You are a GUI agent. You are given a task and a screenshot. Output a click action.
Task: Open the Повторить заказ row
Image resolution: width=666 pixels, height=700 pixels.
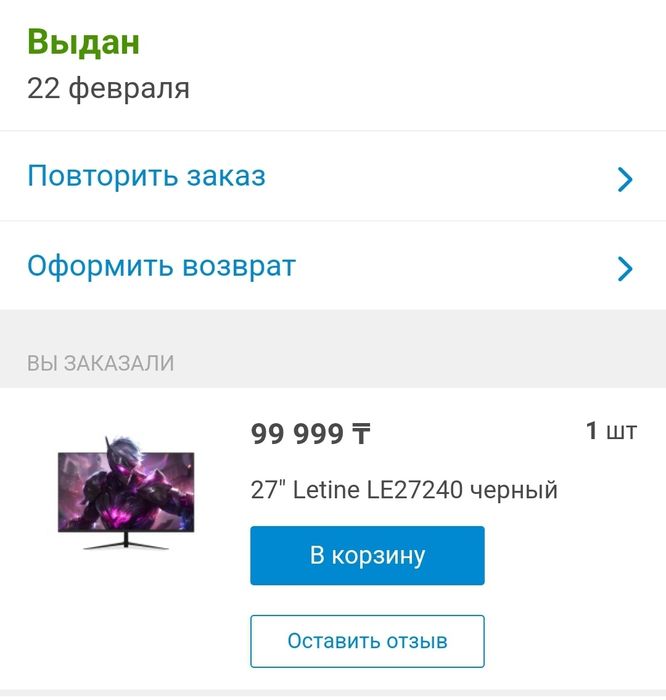[x=332, y=177]
